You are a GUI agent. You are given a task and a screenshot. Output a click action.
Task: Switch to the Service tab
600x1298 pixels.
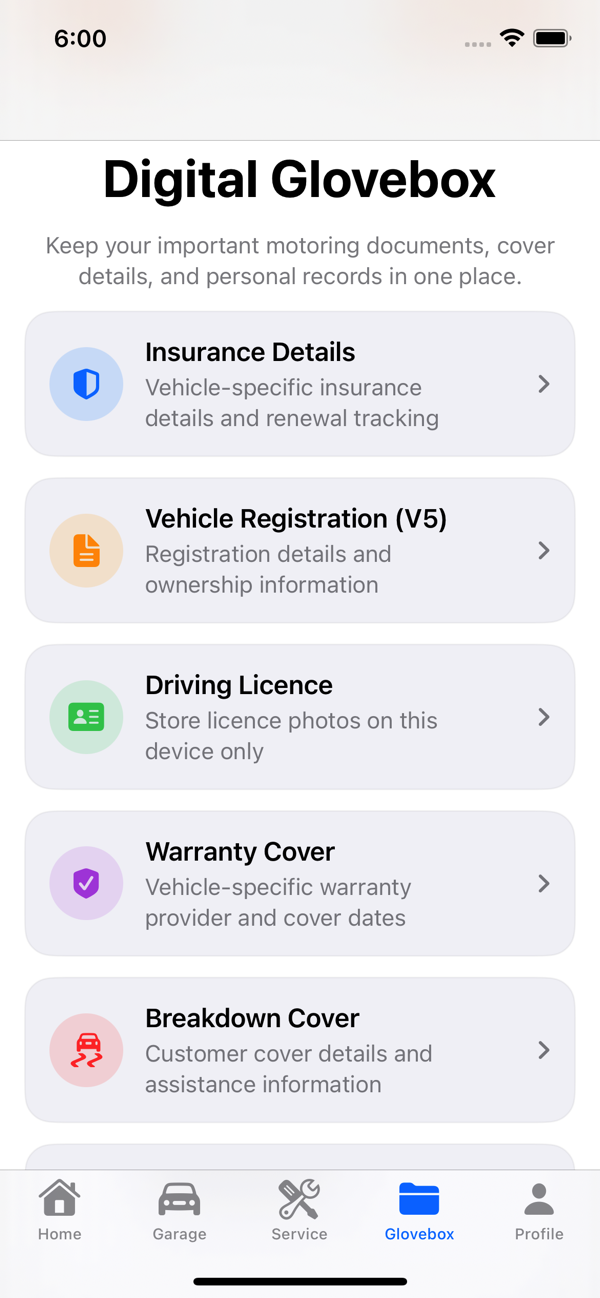click(299, 1209)
